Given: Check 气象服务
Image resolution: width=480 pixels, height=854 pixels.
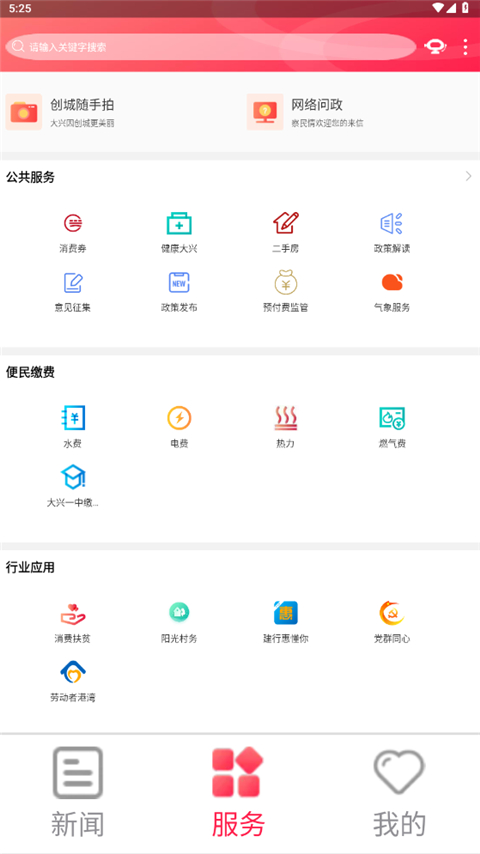Looking at the screenshot, I should (x=392, y=292).
